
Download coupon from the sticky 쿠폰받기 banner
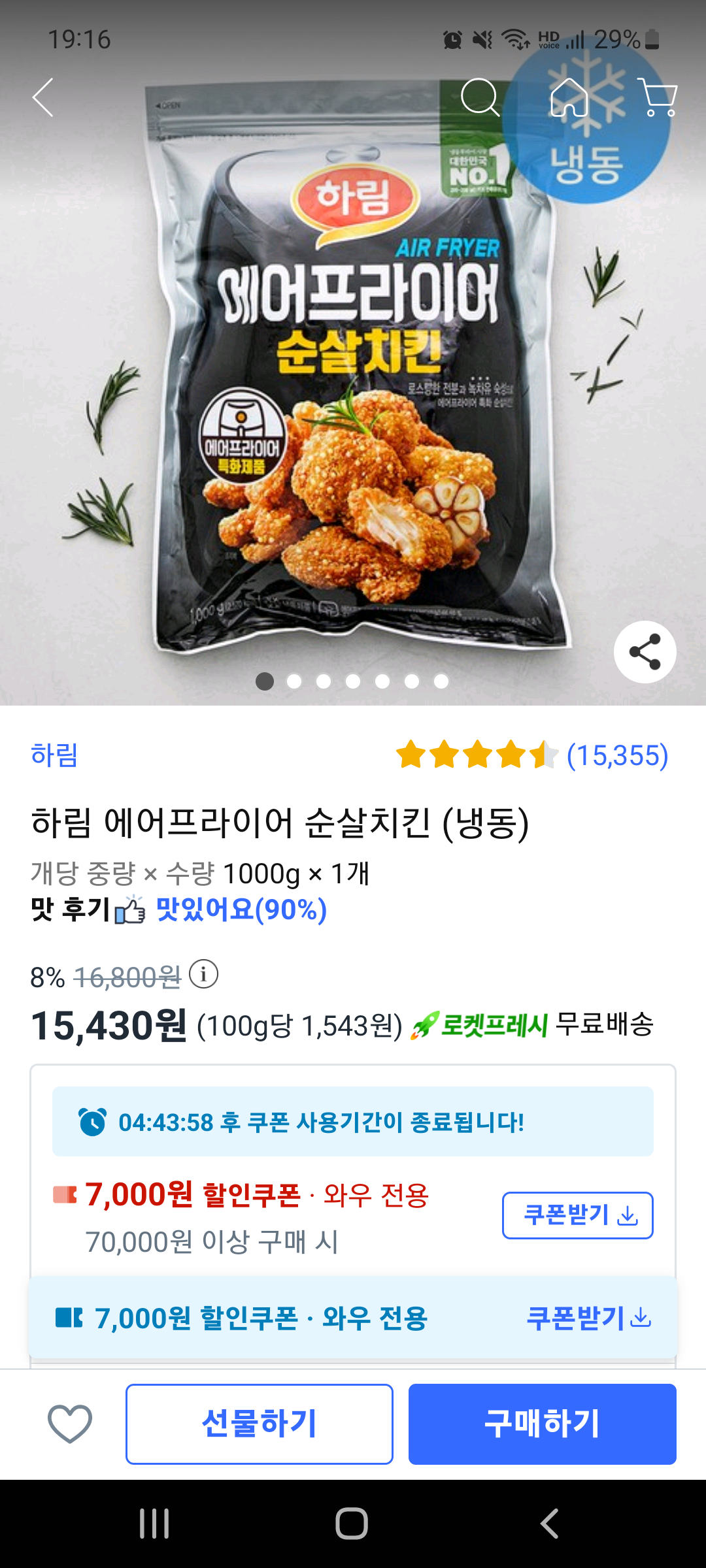[x=588, y=1318]
